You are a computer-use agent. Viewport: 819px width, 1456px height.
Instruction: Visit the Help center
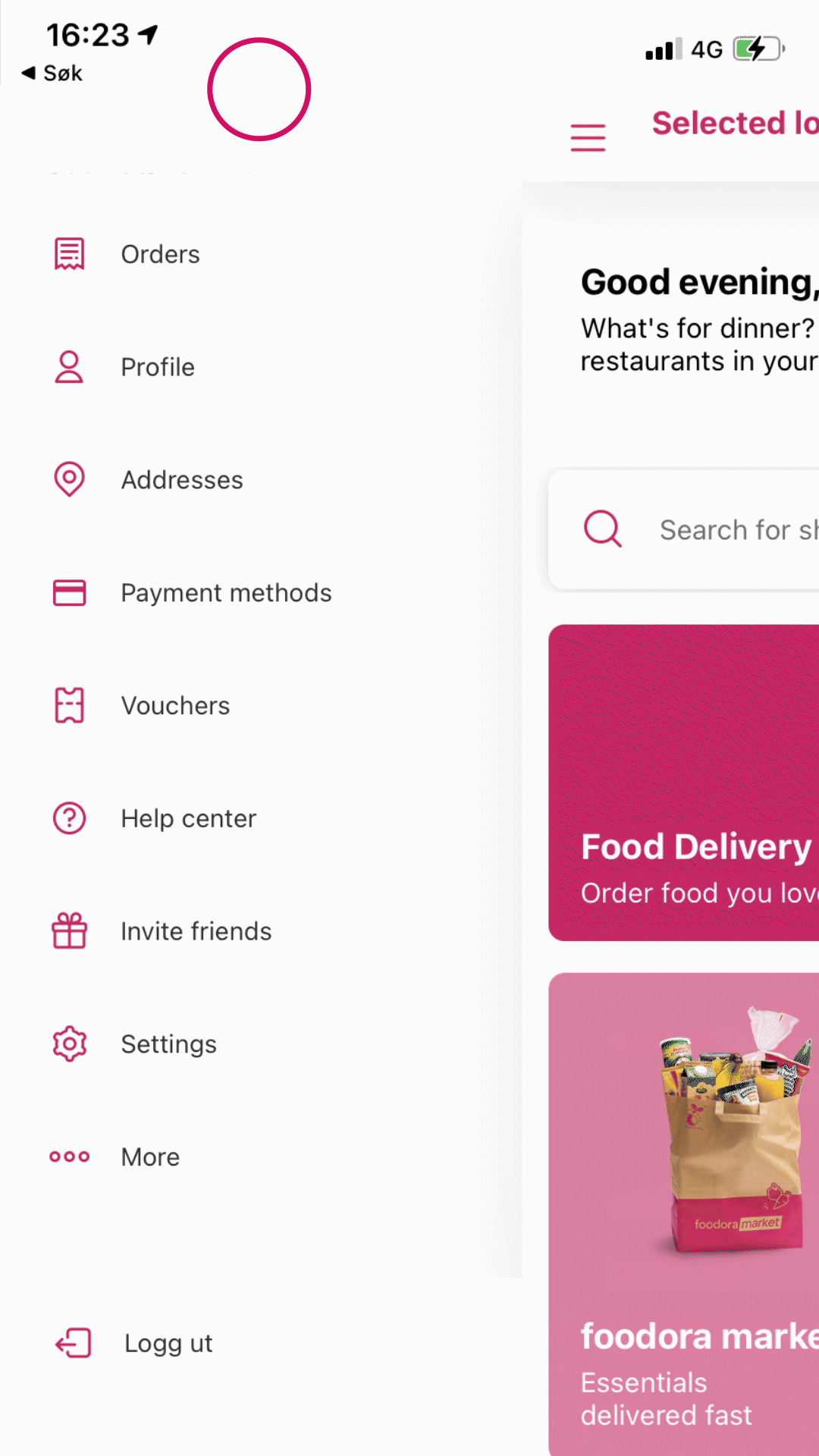pos(188,819)
